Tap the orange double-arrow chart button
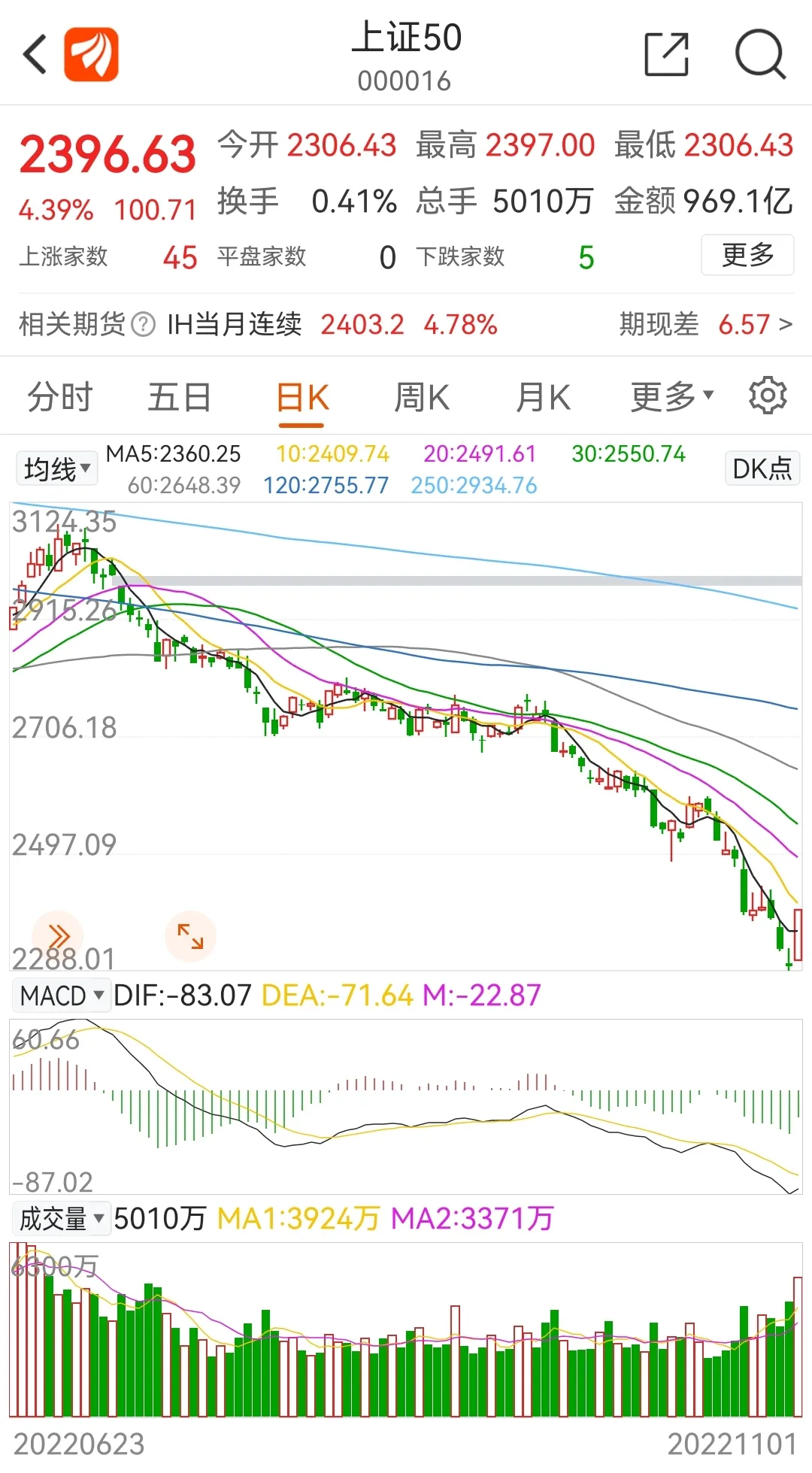This screenshot has width=812, height=1473. (58, 936)
